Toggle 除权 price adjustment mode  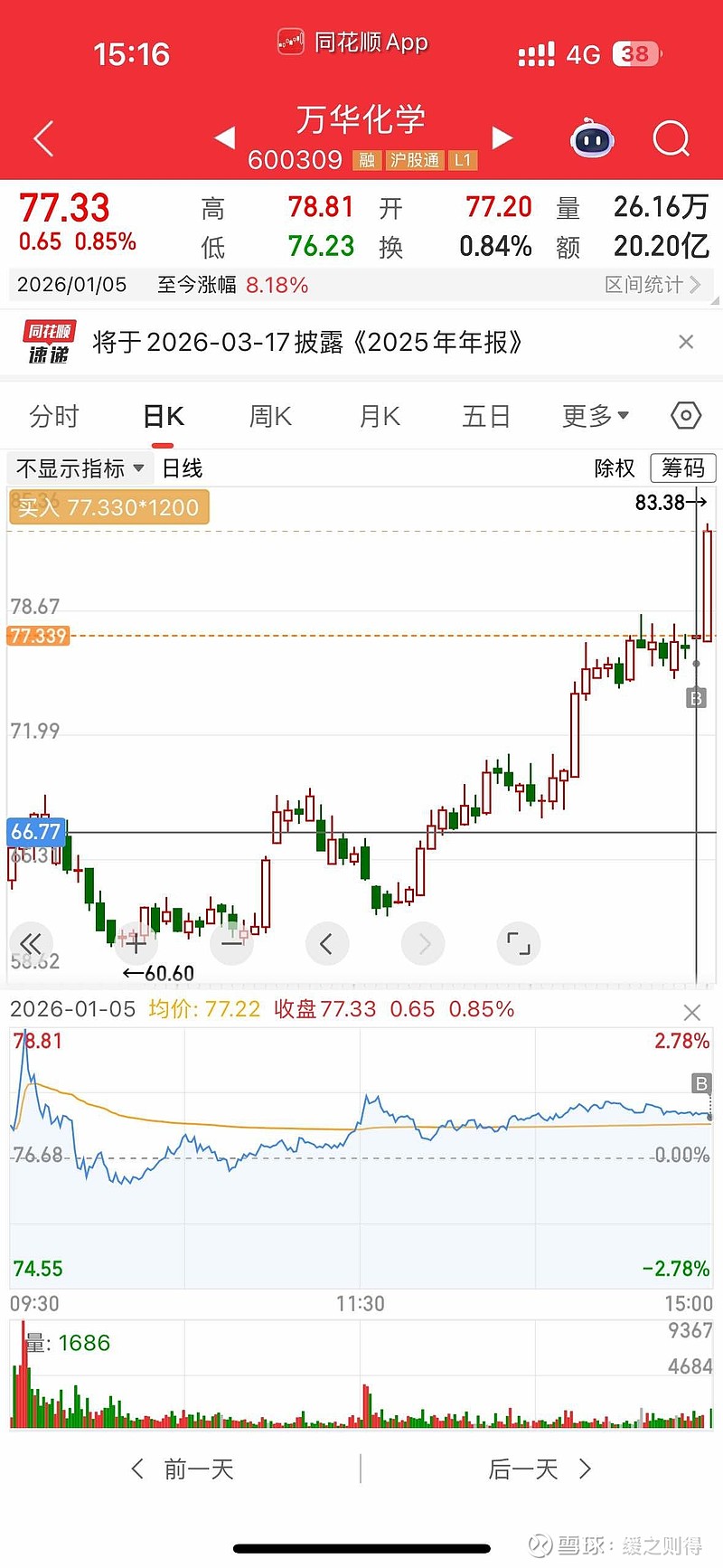point(613,468)
